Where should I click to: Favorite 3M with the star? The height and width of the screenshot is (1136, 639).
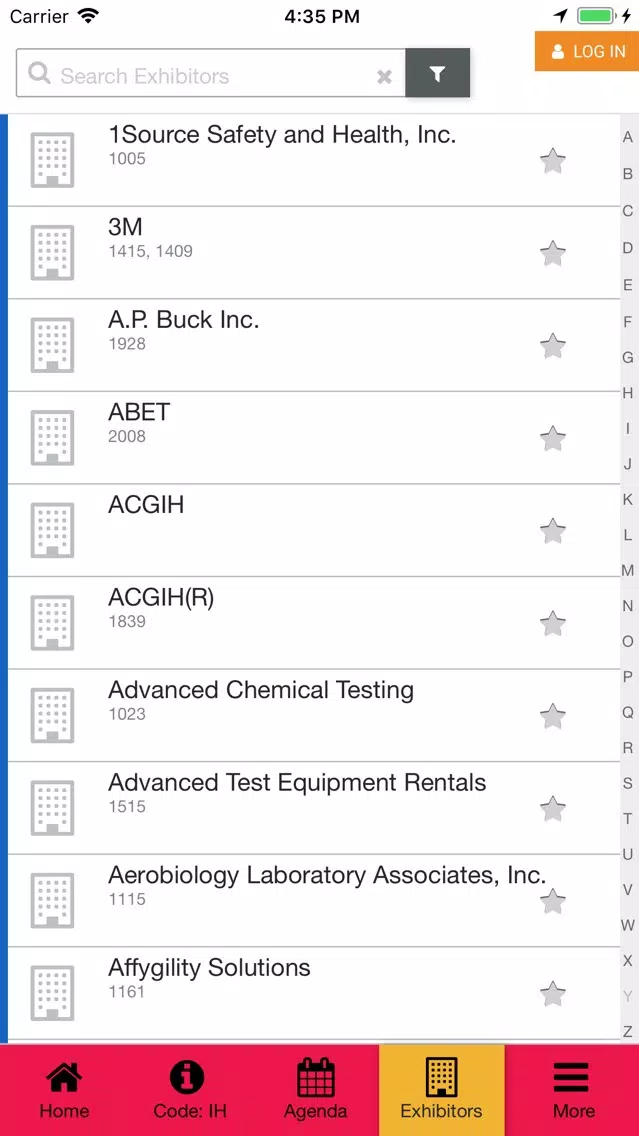click(553, 254)
